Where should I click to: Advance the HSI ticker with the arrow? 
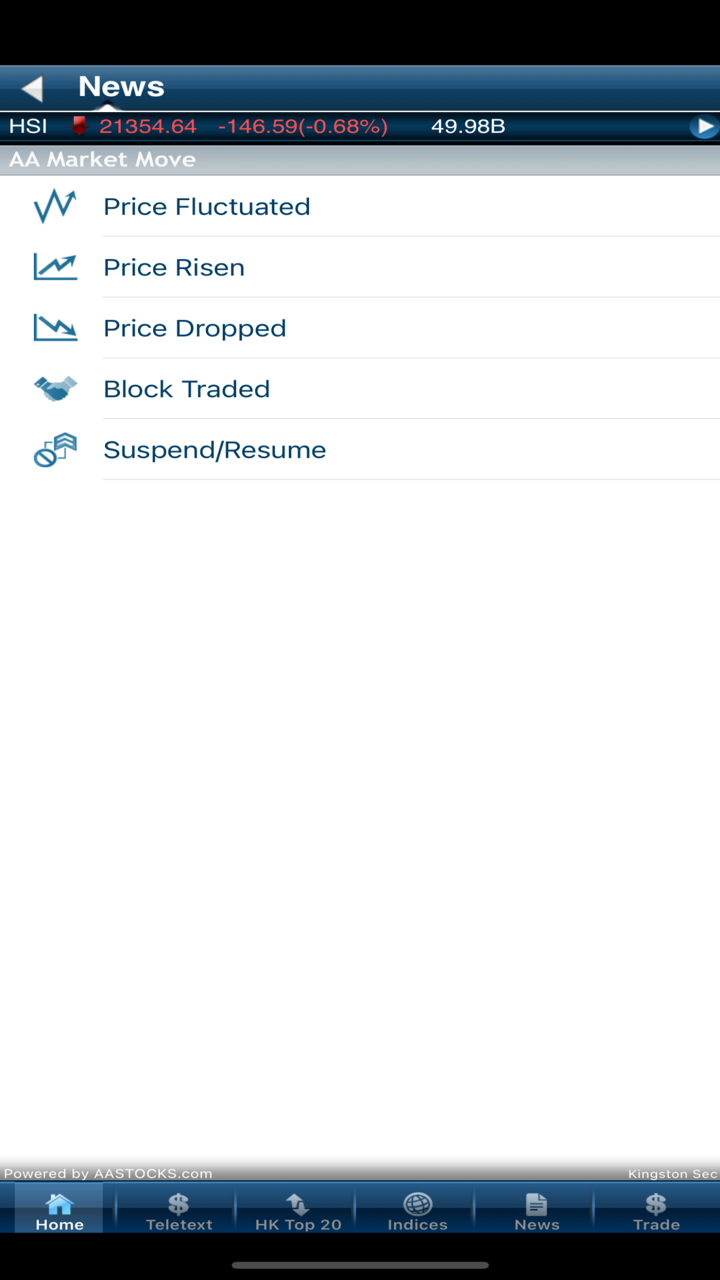click(704, 127)
